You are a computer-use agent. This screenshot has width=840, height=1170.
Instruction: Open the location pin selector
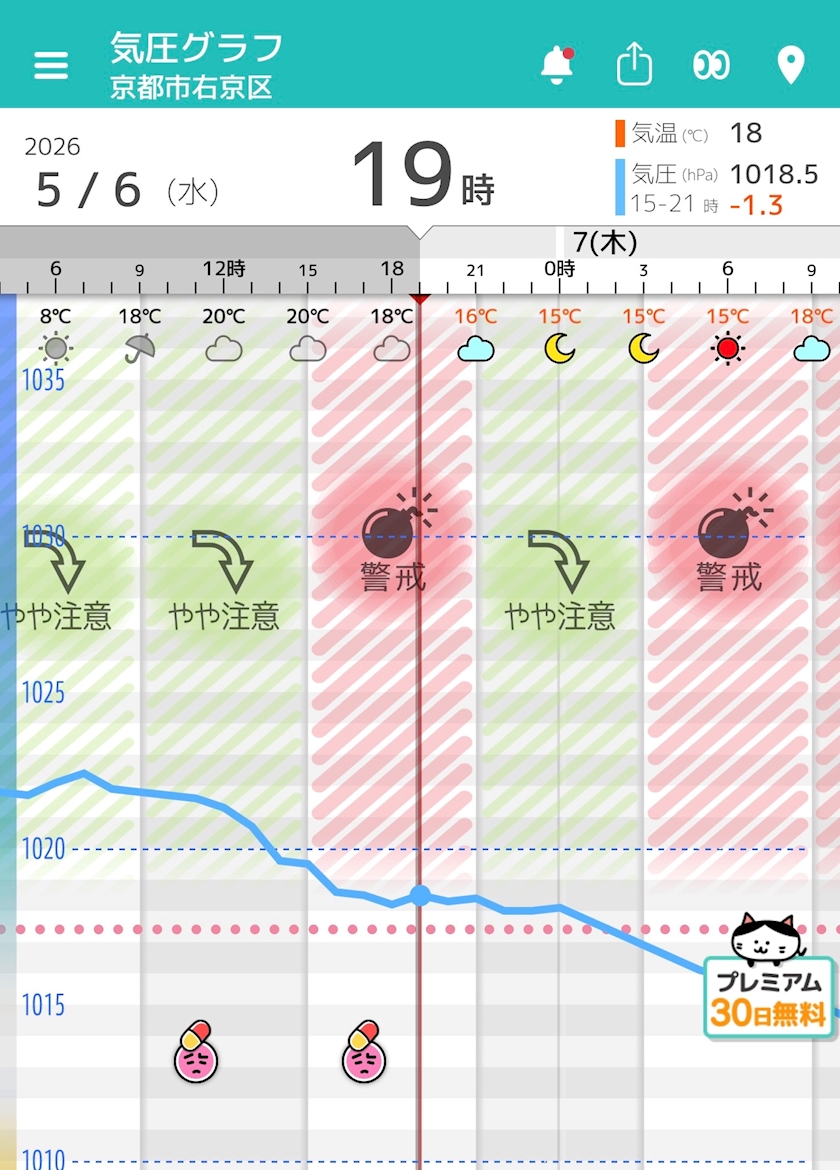(791, 65)
